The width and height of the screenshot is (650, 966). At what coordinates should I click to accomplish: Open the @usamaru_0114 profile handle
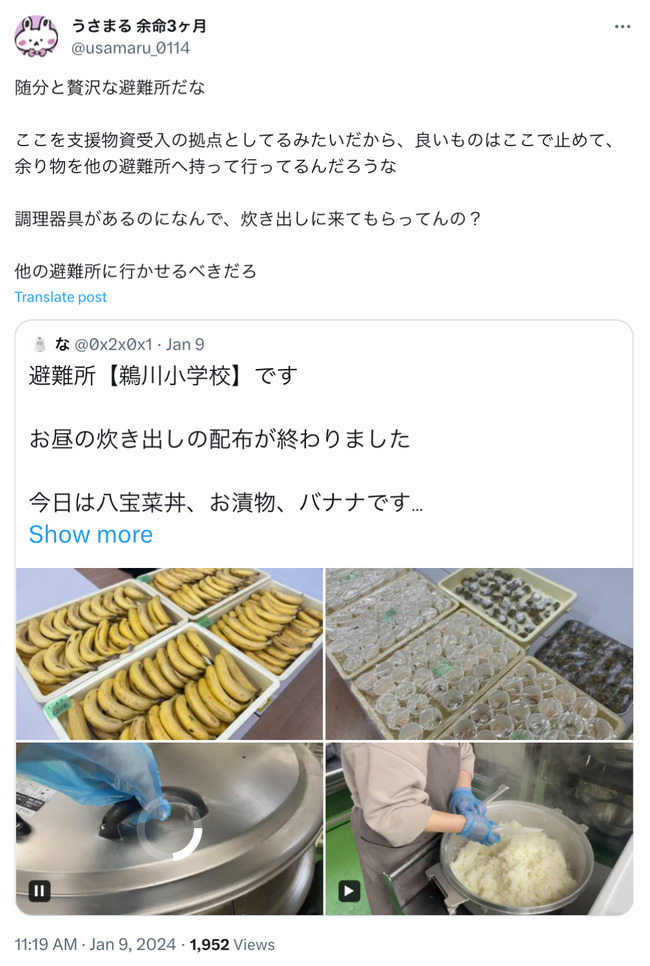[130, 47]
